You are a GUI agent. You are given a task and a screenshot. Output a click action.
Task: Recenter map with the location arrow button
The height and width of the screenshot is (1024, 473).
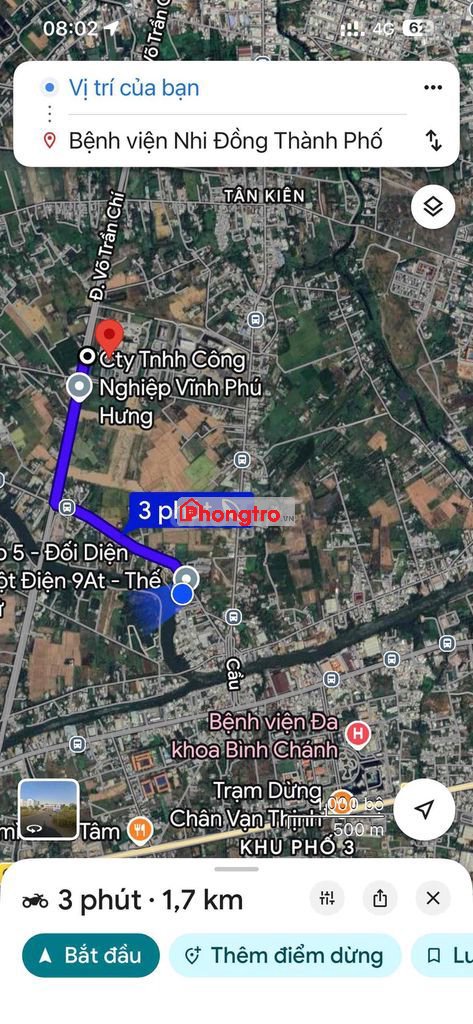pos(425,810)
